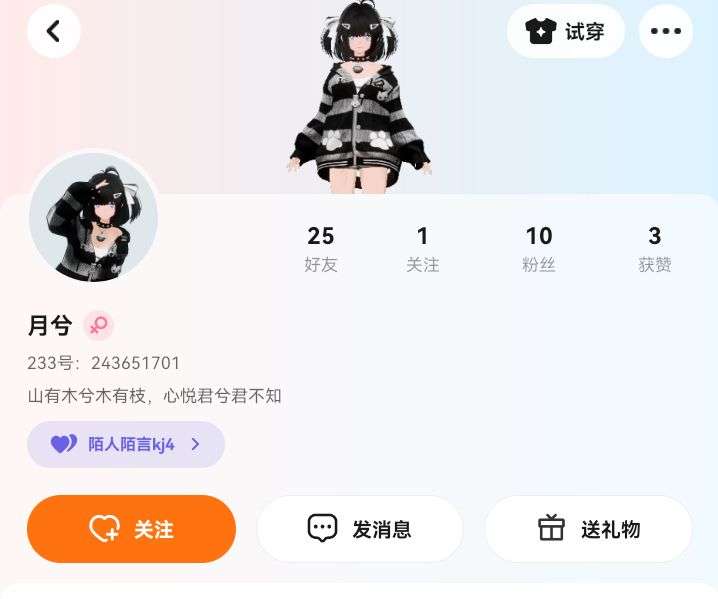The image size is (718, 599).
Task: Open the 陌人陌言kj4 badge
Action: click(x=126, y=444)
